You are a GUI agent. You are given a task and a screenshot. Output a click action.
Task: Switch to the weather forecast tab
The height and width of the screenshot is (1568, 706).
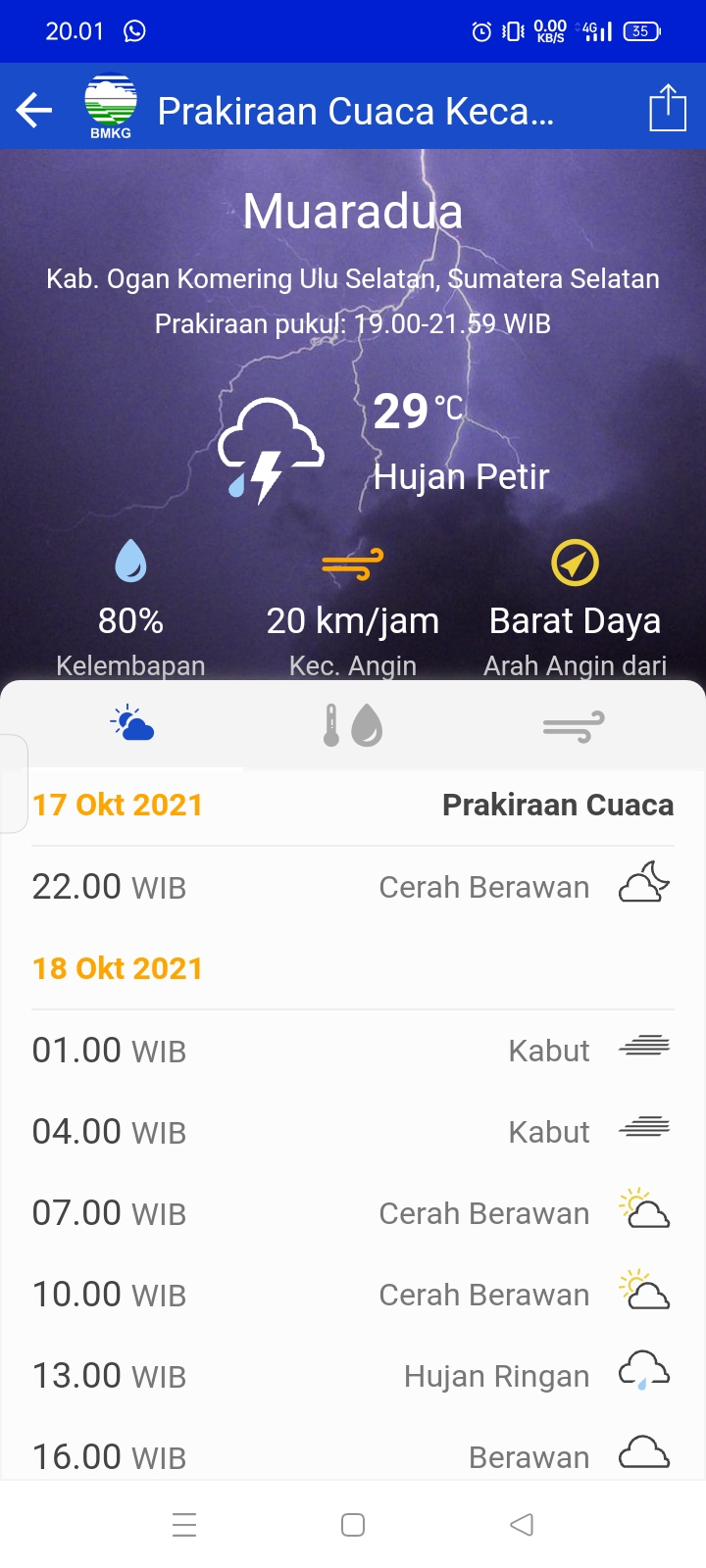pos(132,725)
